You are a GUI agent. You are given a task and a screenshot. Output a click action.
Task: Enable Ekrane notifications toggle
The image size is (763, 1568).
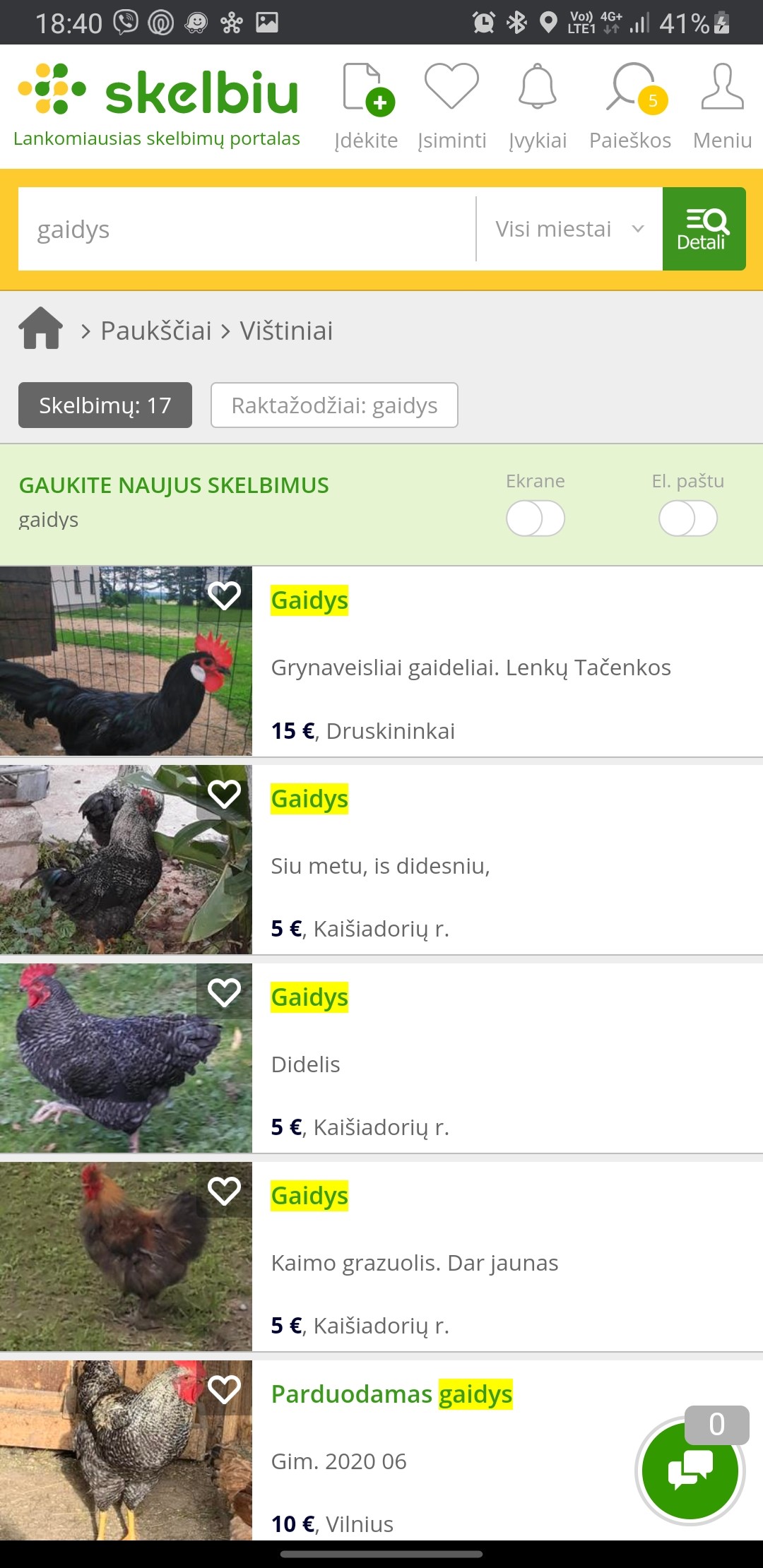(x=536, y=518)
